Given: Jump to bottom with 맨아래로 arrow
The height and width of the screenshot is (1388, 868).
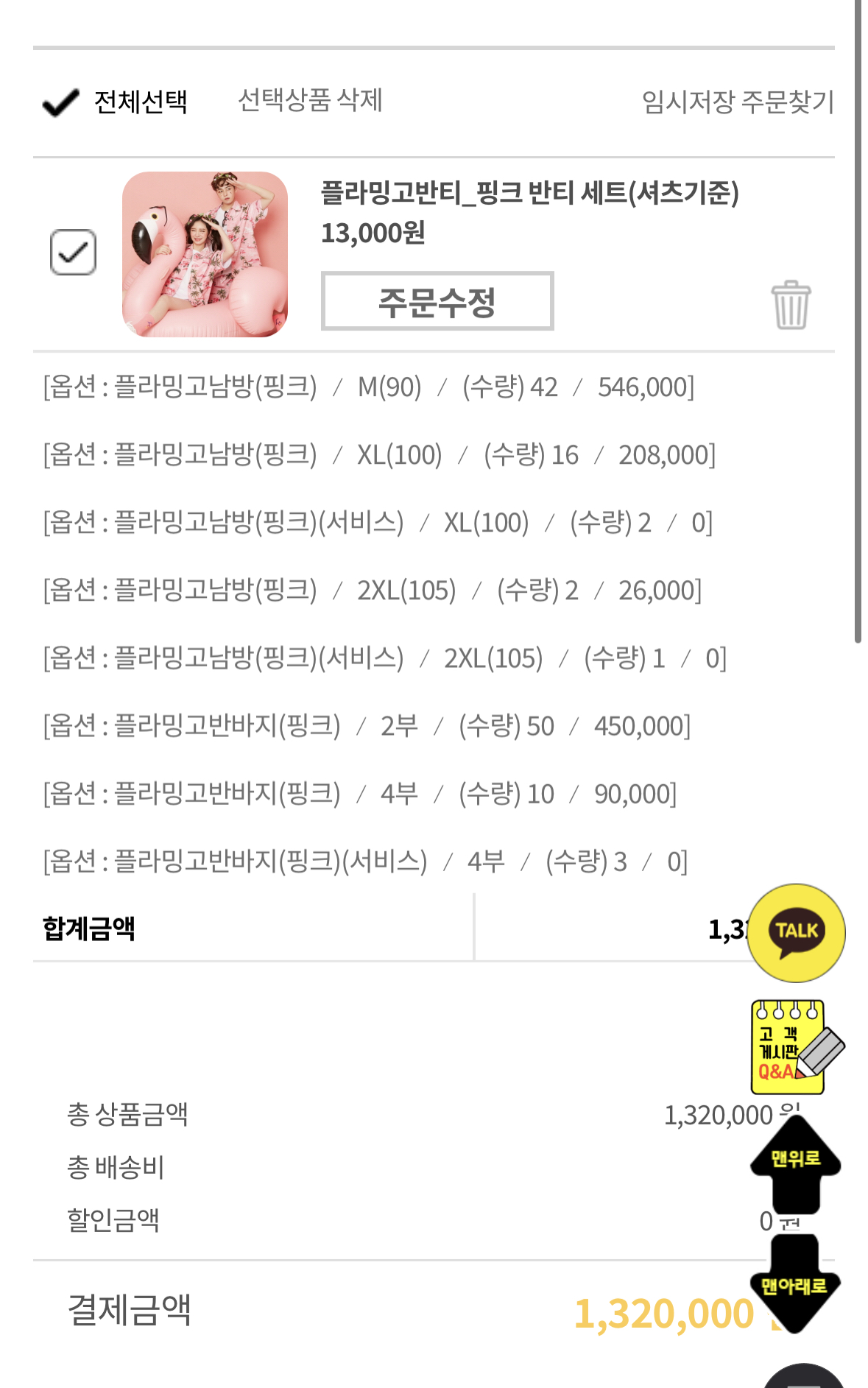Looking at the screenshot, I should pos(794,1285).
